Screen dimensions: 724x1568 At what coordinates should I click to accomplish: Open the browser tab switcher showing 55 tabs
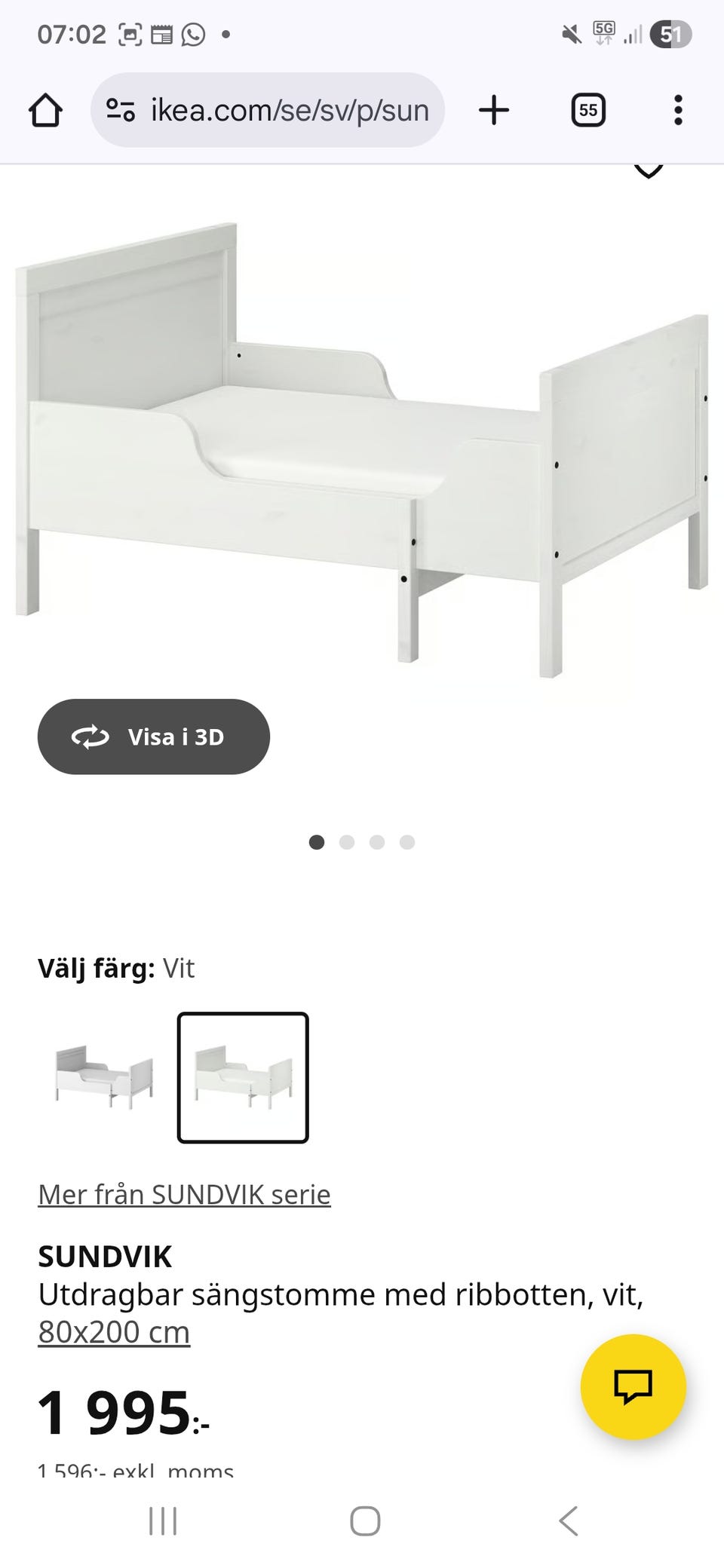(x=587, y=110)
